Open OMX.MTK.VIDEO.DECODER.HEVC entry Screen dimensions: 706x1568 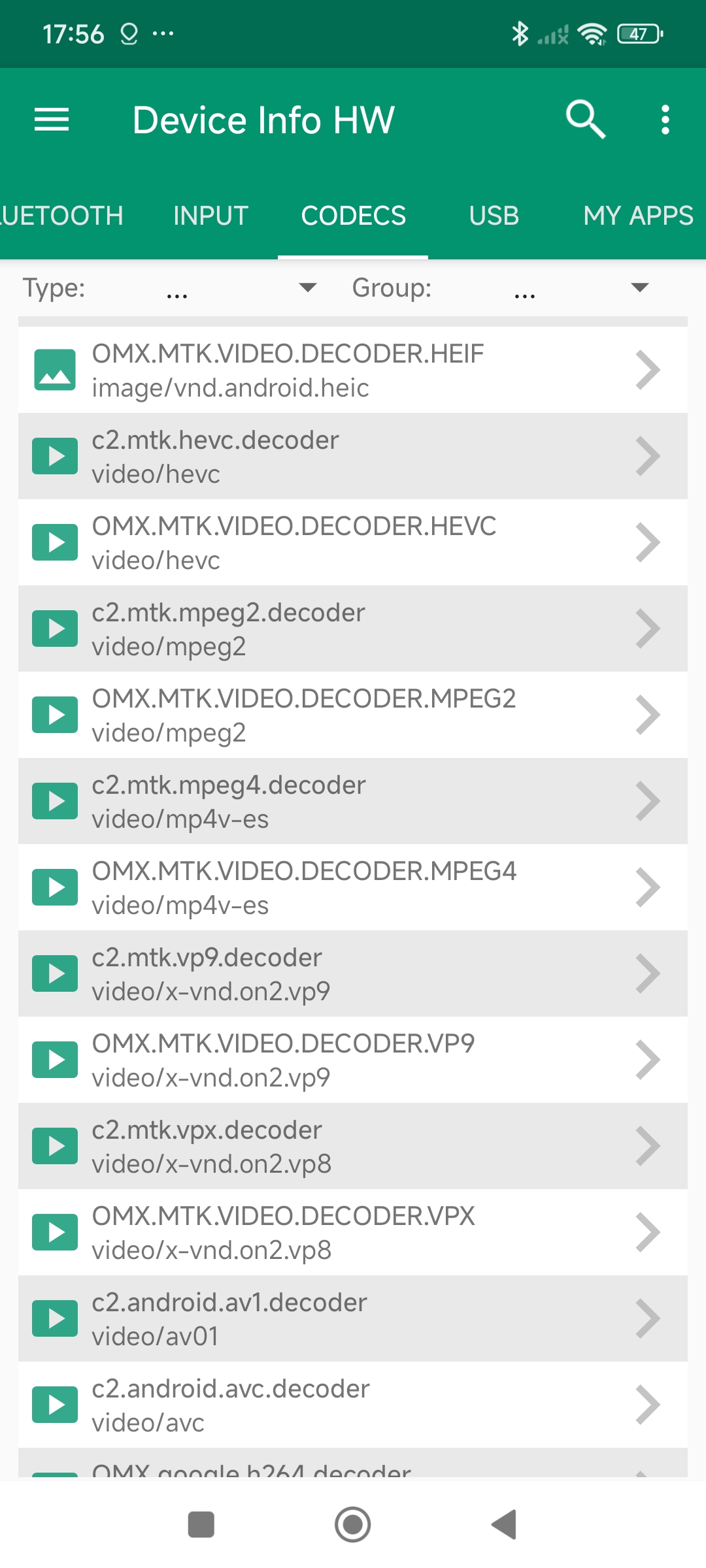353,543
